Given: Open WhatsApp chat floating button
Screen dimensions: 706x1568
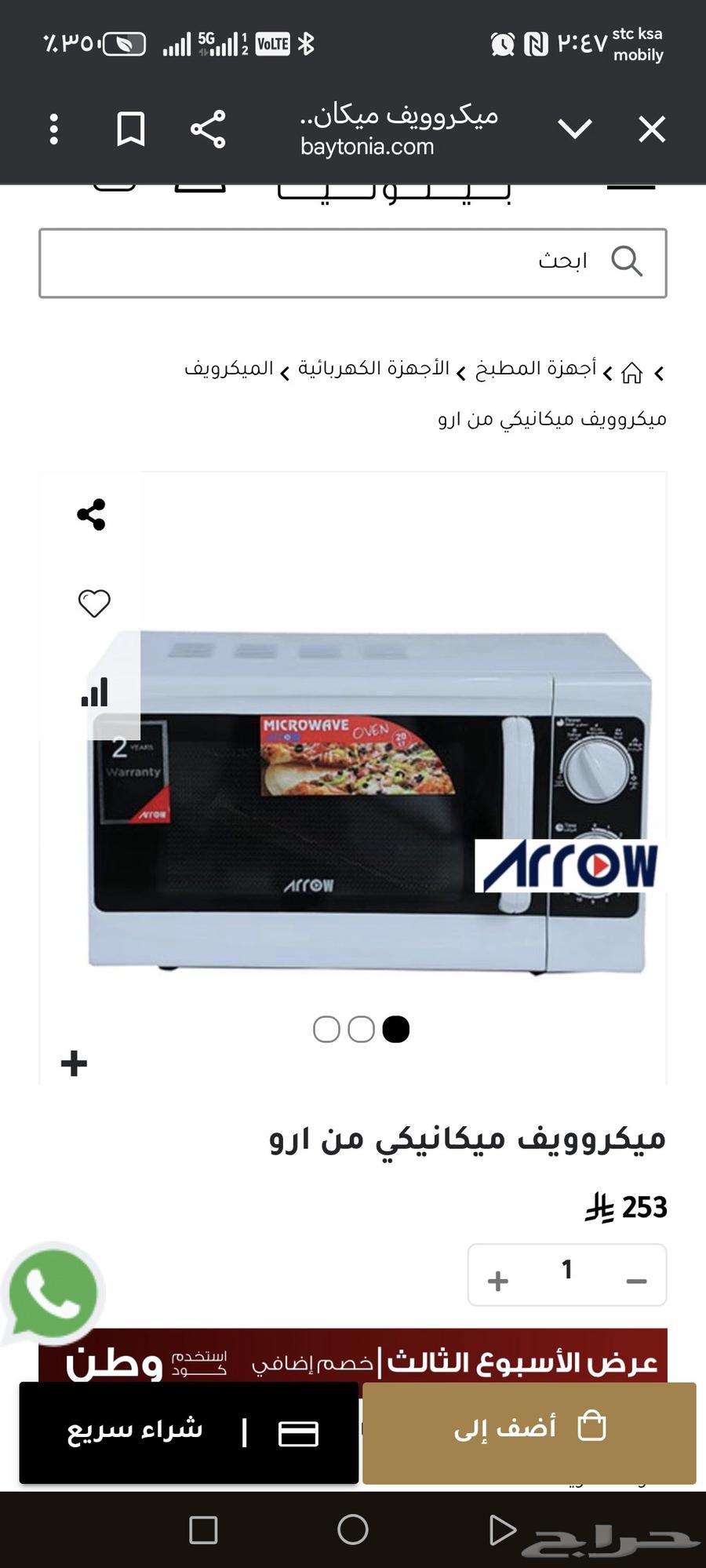Looking at the screenshot, I should click(52, 1293).
